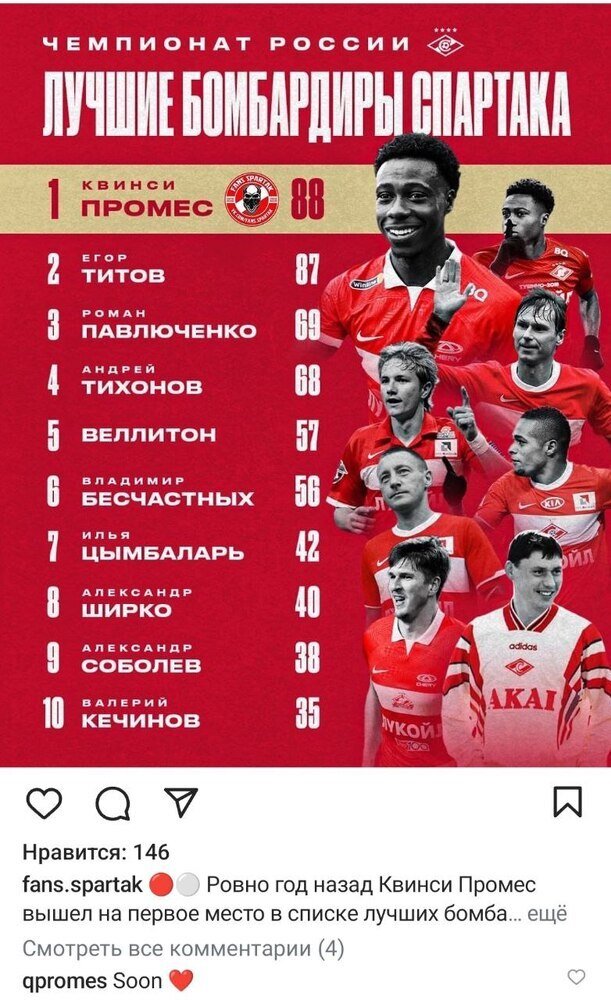
Task: Open comments via the speech bubble icon
Action: coord(113,804)
